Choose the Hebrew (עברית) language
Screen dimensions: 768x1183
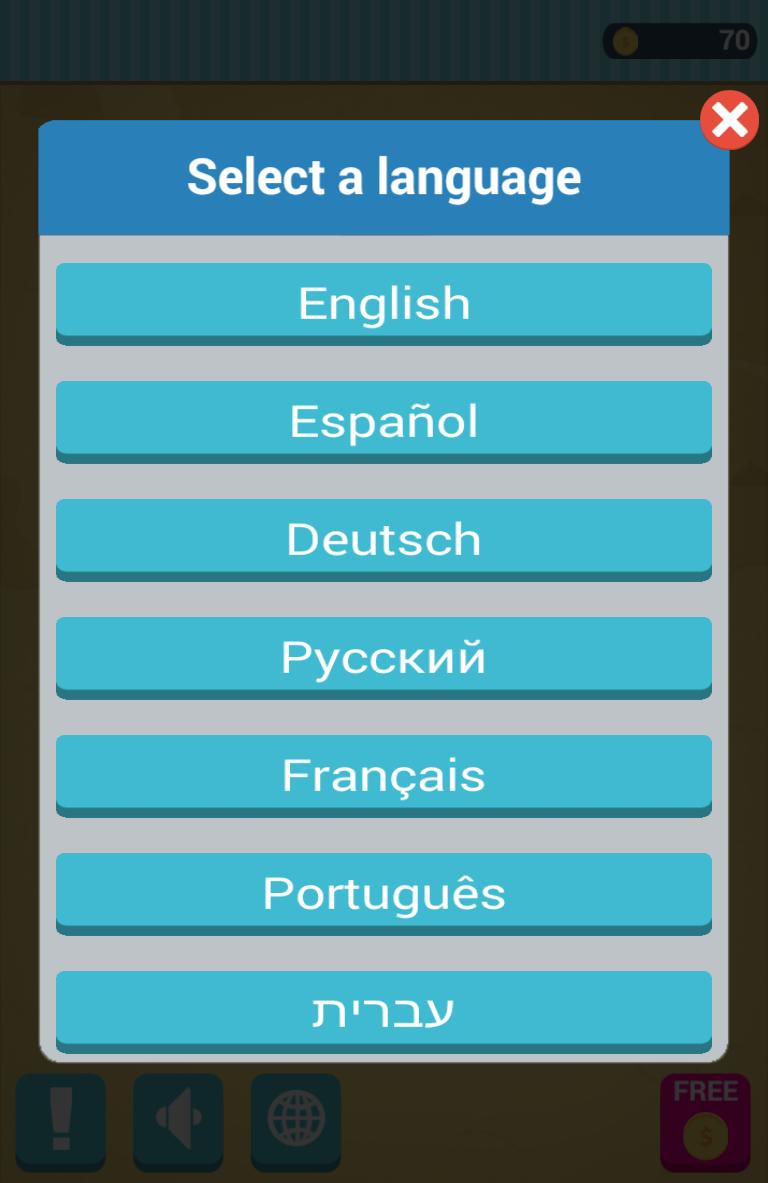384,1010
